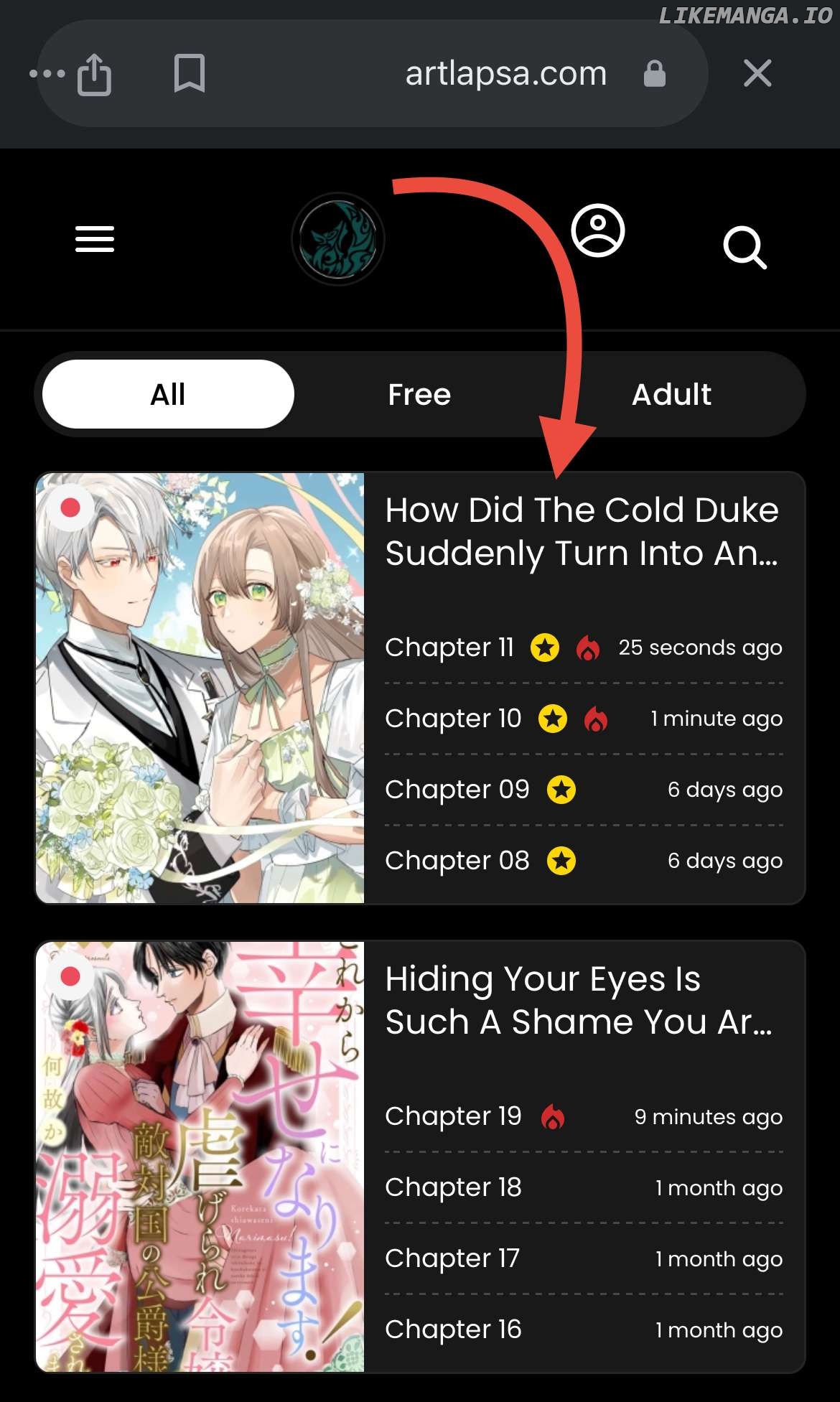Open the hamburger menu
Screen dimensions: 840x1402
pyautogui.click(x=95, y=239)
